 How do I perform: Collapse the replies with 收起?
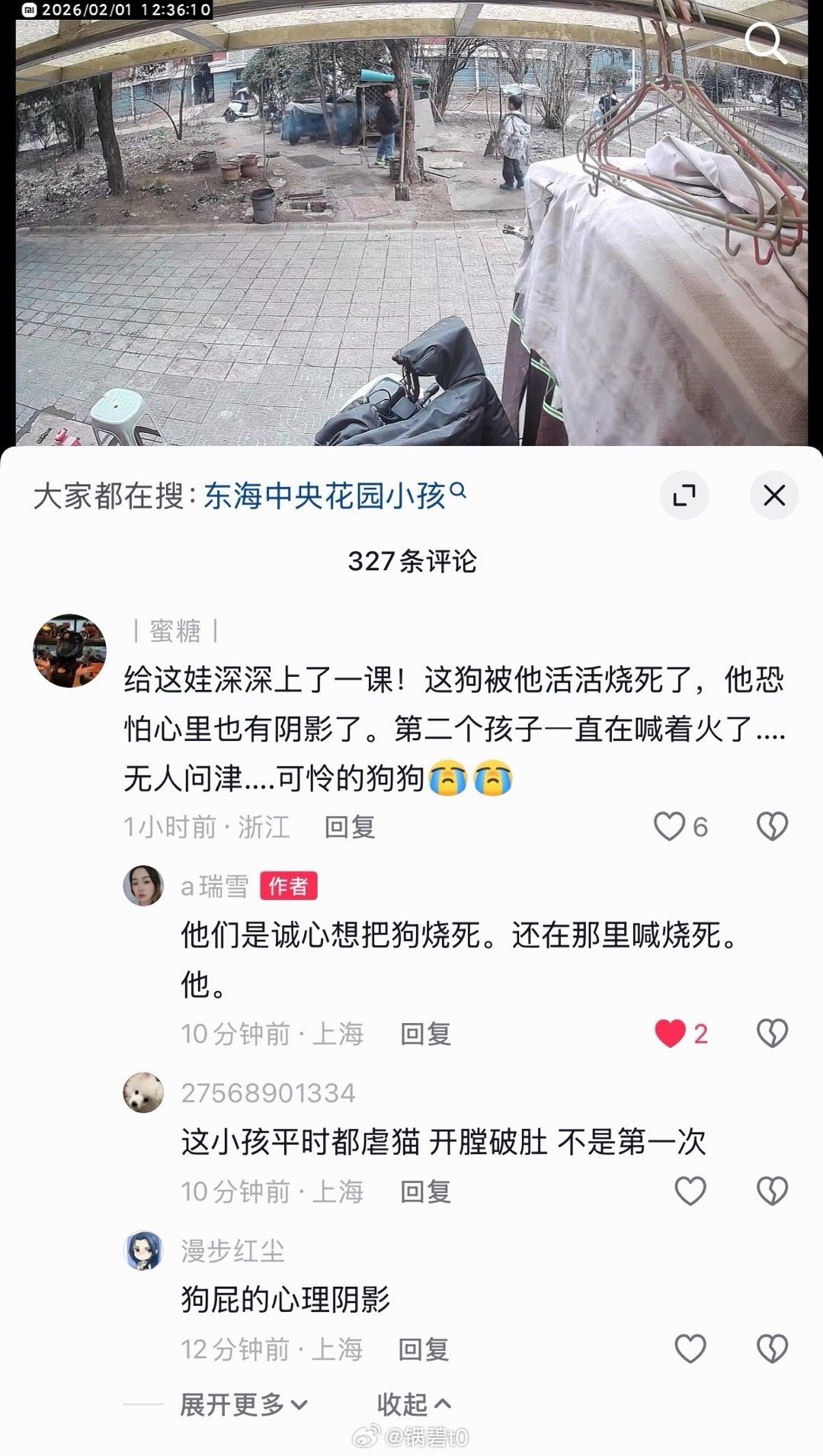pos(414,1404)
